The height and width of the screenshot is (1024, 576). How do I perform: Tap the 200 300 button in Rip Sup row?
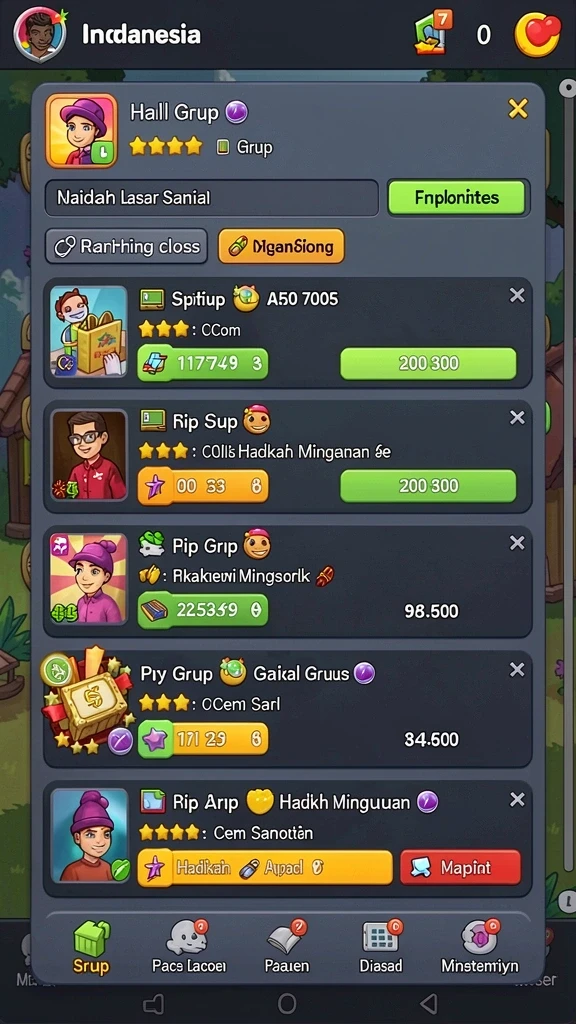coord(428,486)
